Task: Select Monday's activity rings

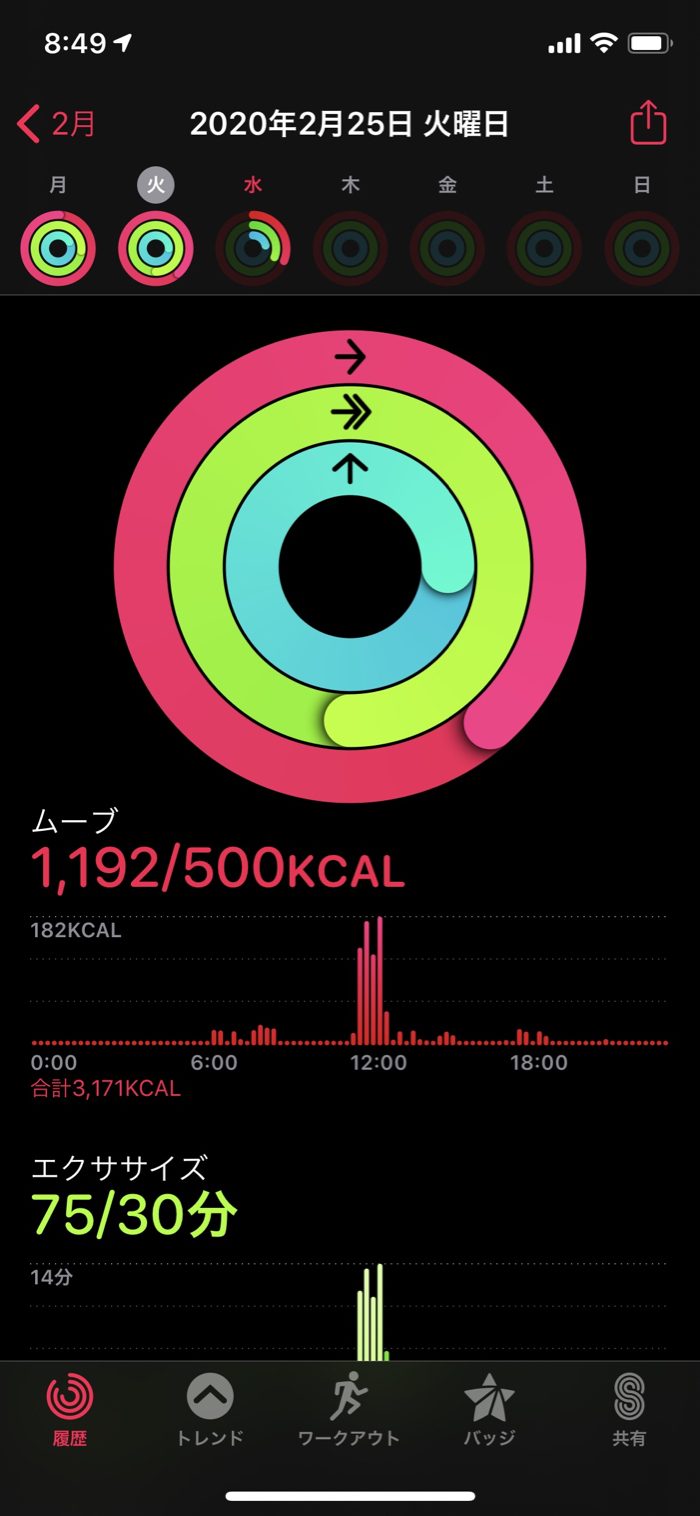Action: click(58, 248)
